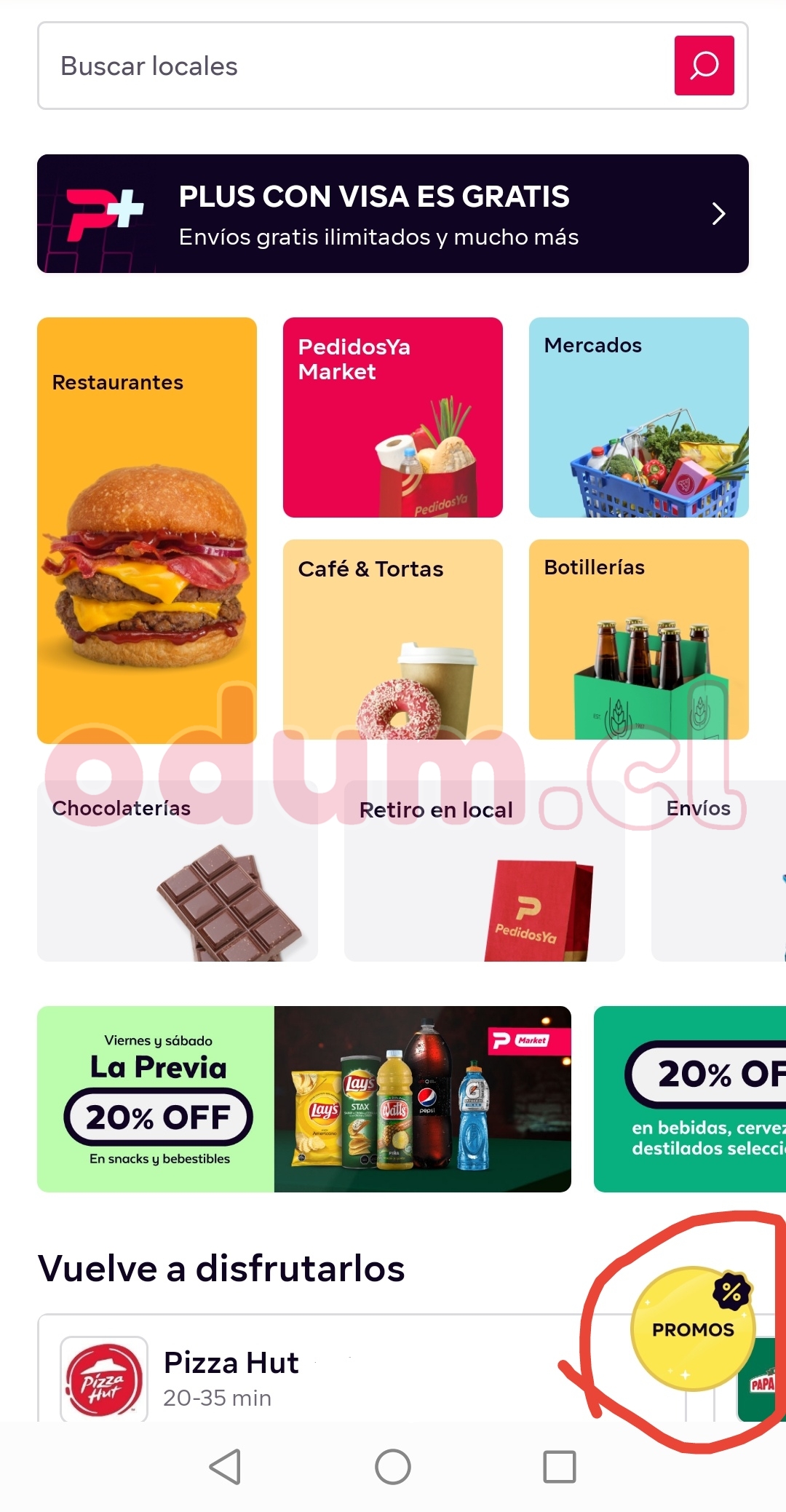This screenshot has width=786, height=1512.
Task: View the La Previa 20% OFF promotion
Action: pos(304,1099)
